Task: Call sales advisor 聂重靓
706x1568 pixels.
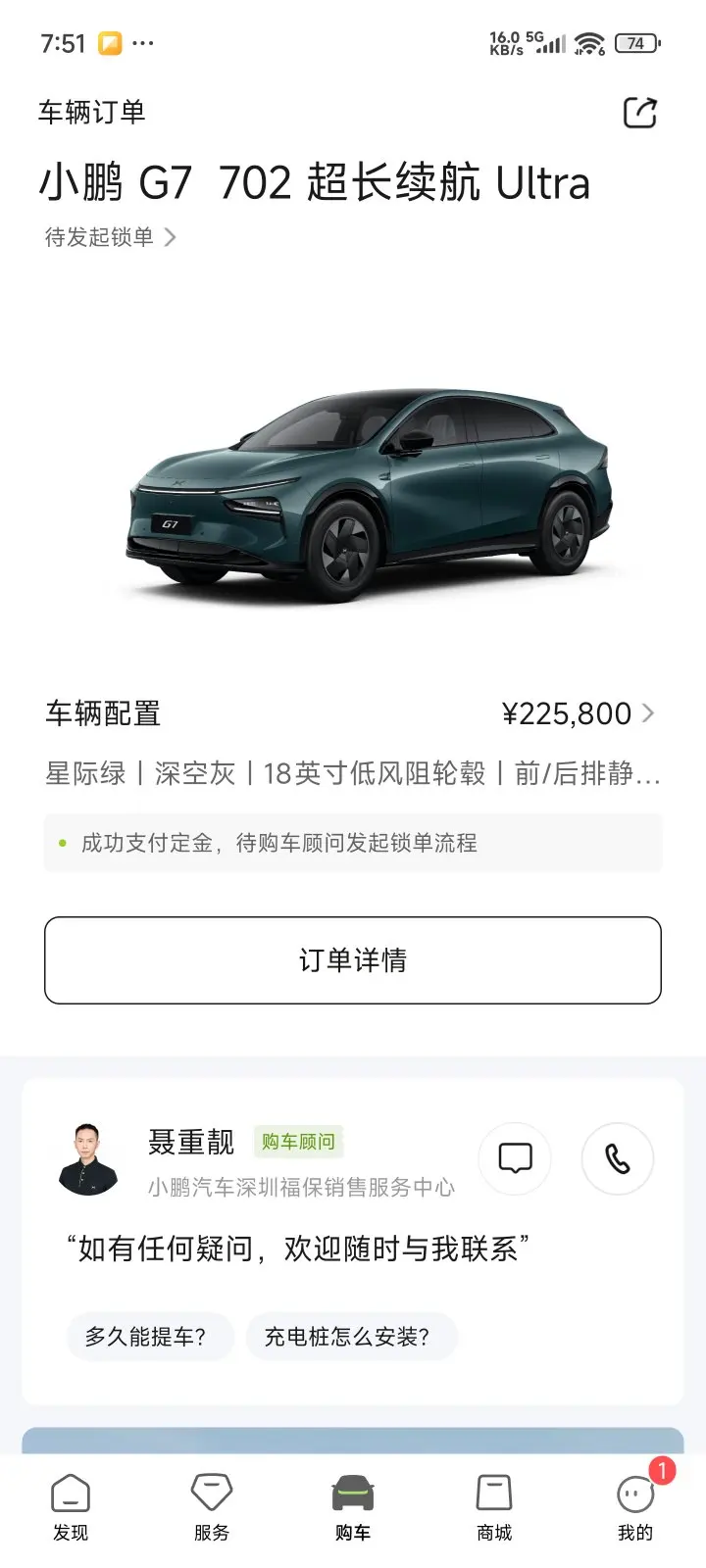Action: [x=618, y=1158]
